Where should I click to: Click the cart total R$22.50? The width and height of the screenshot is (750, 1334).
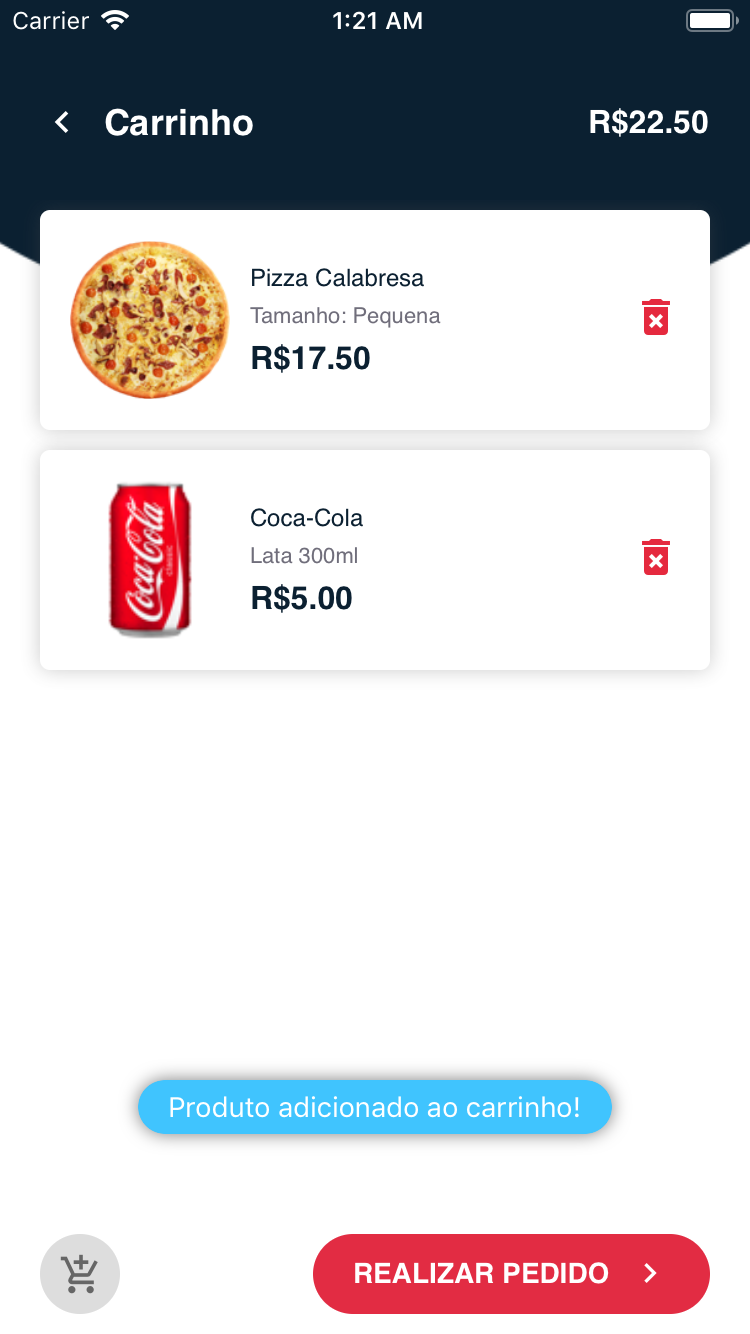point(648,121)
